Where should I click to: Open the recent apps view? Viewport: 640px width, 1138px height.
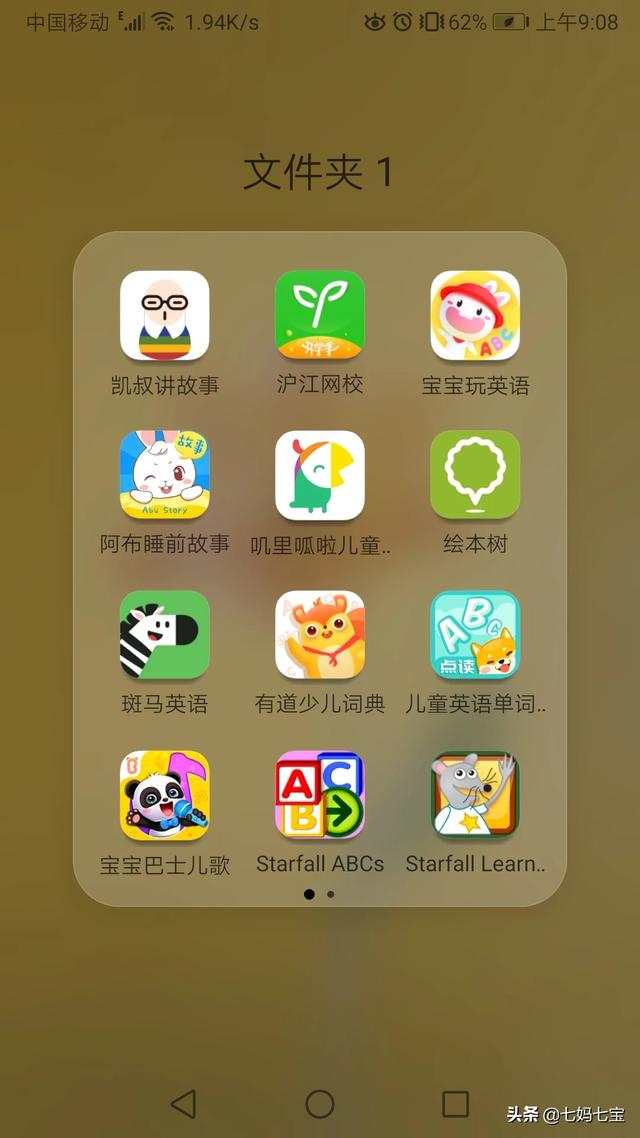pyautogui.click(x=455, y=1104)
